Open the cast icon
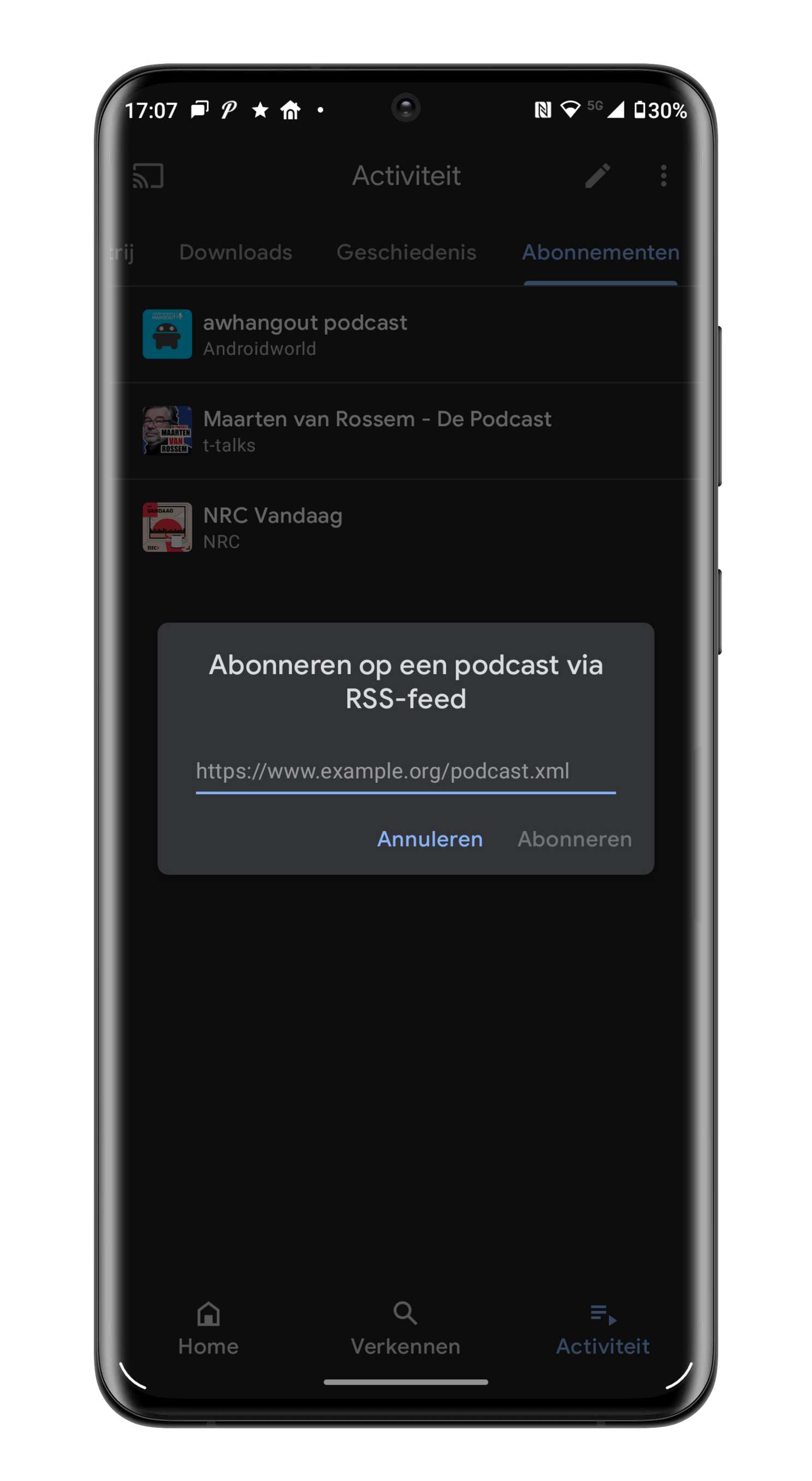This screenshot has width=812, height=1481. pyautogui.click(x=148, y=176)
